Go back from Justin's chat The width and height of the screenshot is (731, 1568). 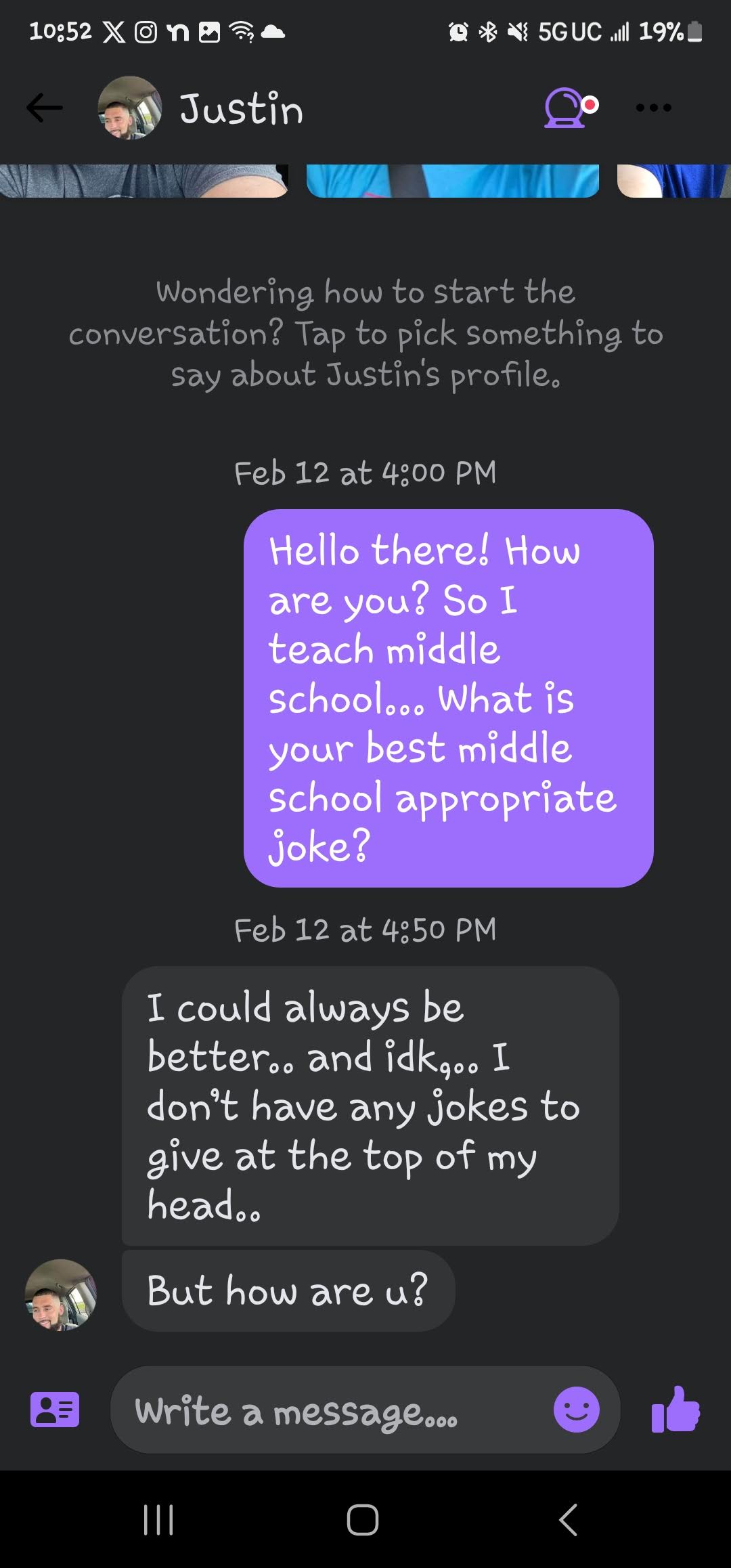click(x=45, y=108)
